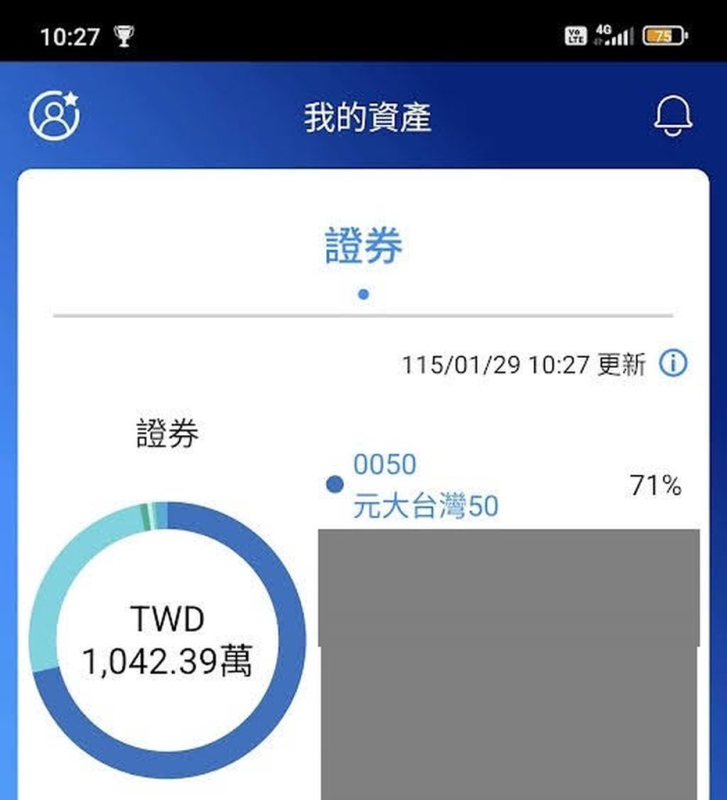727x800 pixels.
Task: Open the 0050 元大台灣50 holding
Action: [426, 486]
